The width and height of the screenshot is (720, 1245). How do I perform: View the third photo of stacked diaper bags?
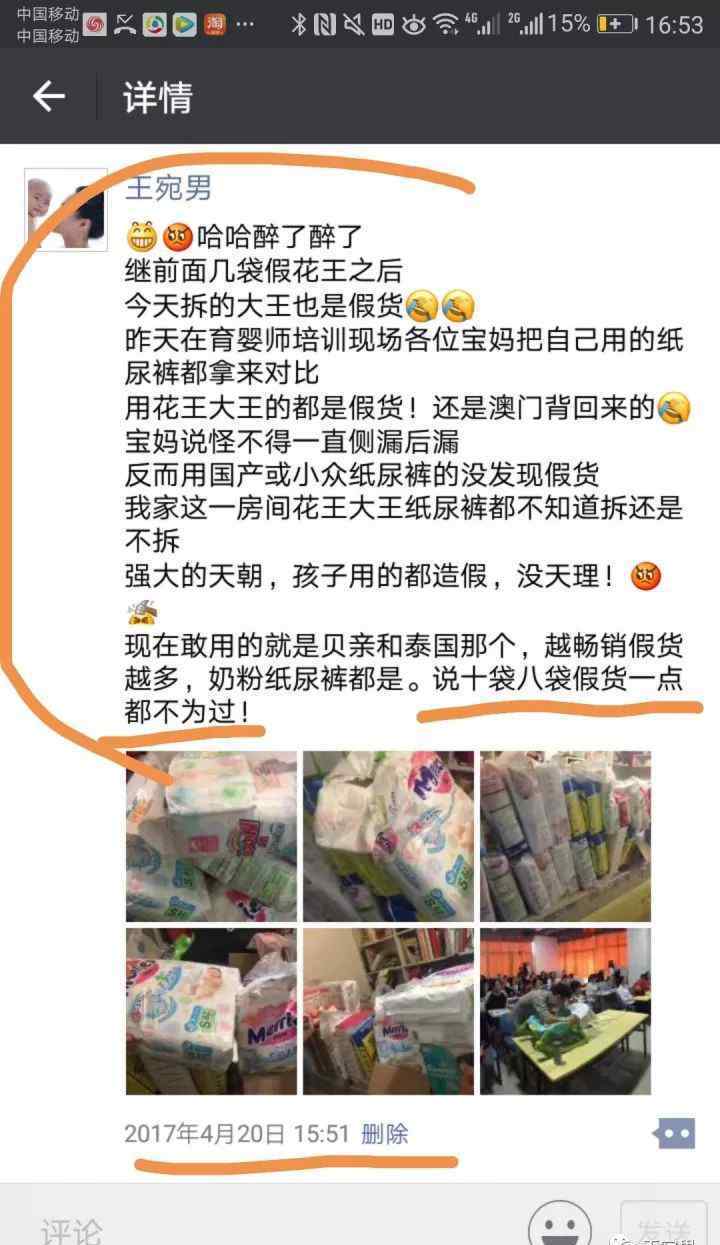[565, 836]
